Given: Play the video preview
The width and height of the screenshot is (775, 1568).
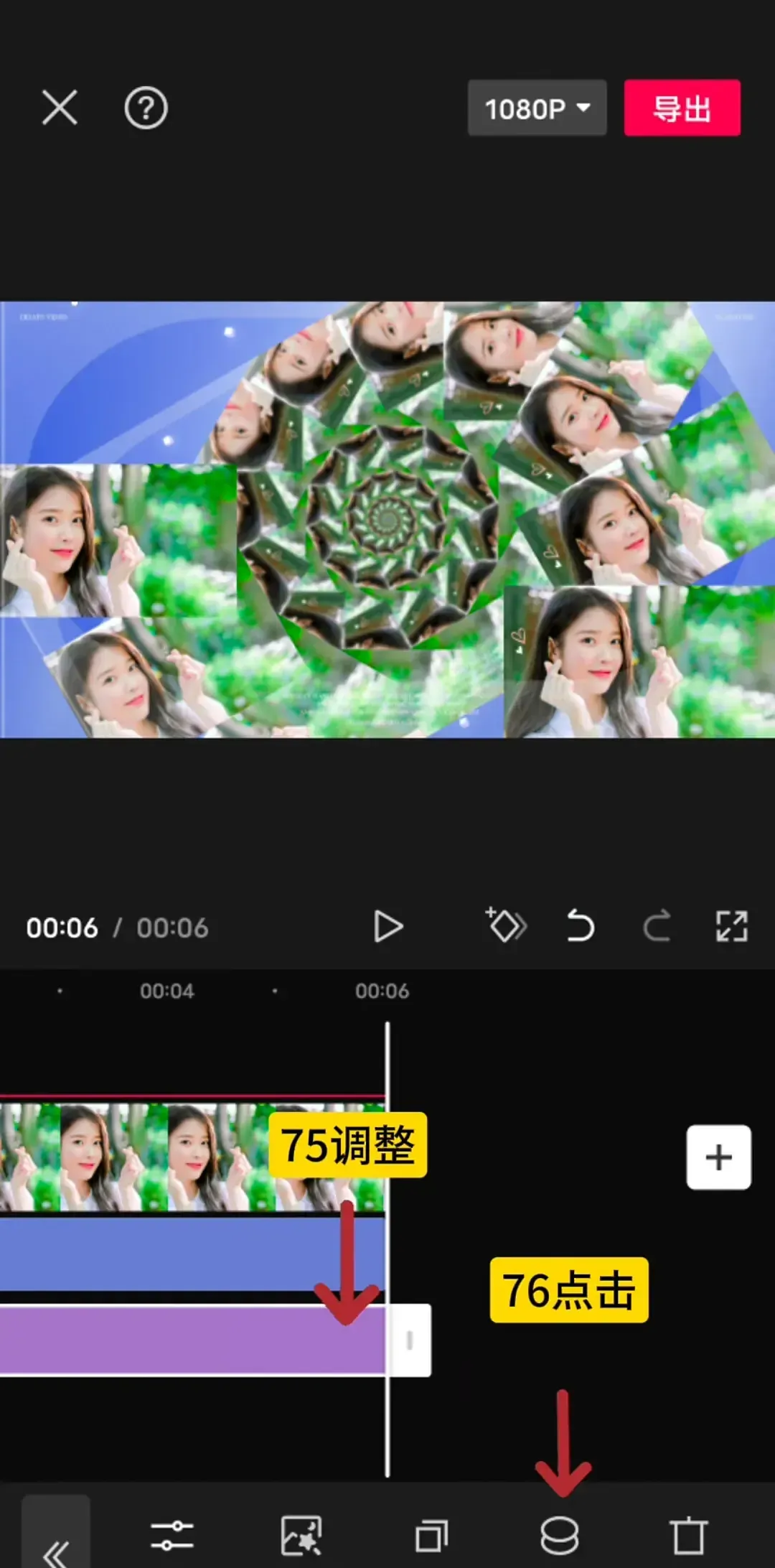Looking at the screenshot, I should tap(388, 926).
